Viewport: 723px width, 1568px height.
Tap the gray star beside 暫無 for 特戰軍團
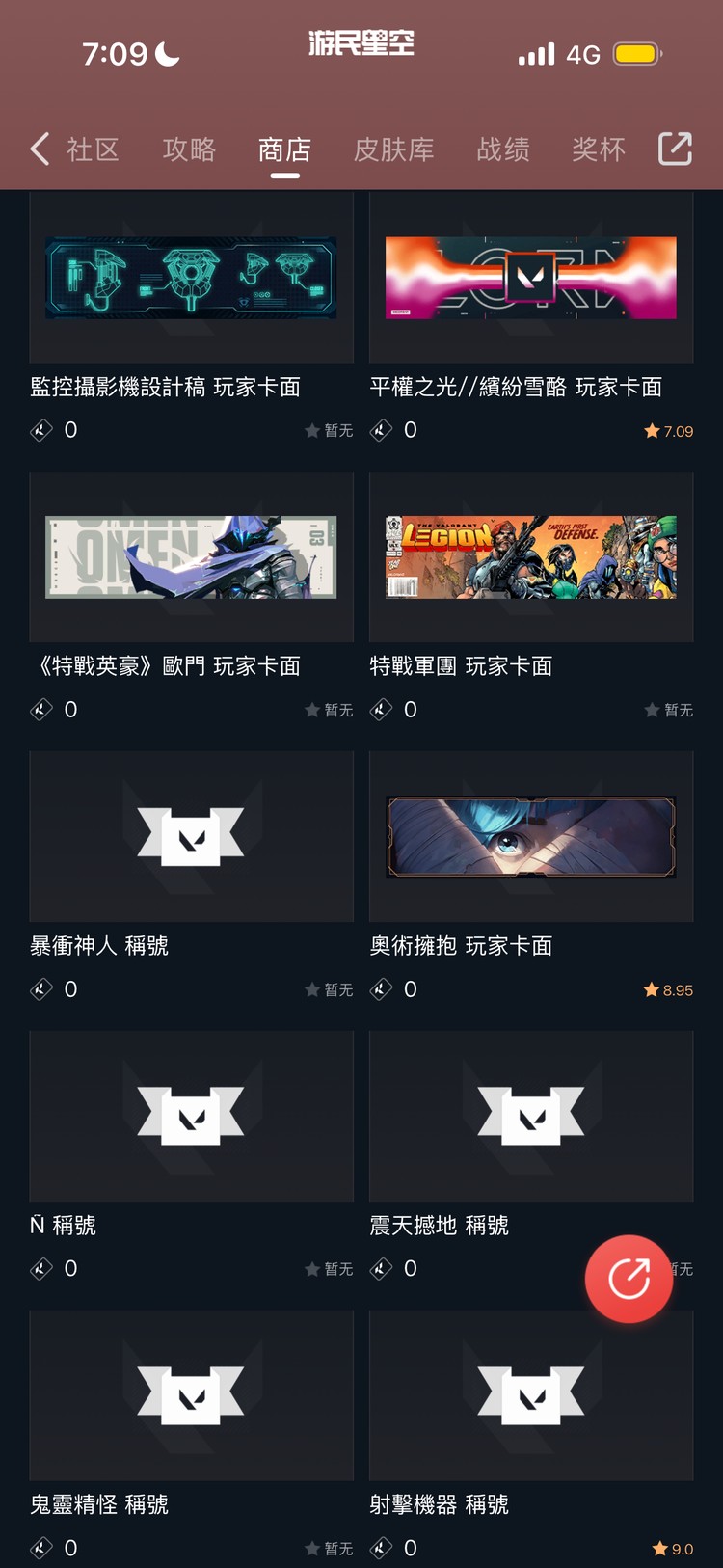[x=652, y=709]
